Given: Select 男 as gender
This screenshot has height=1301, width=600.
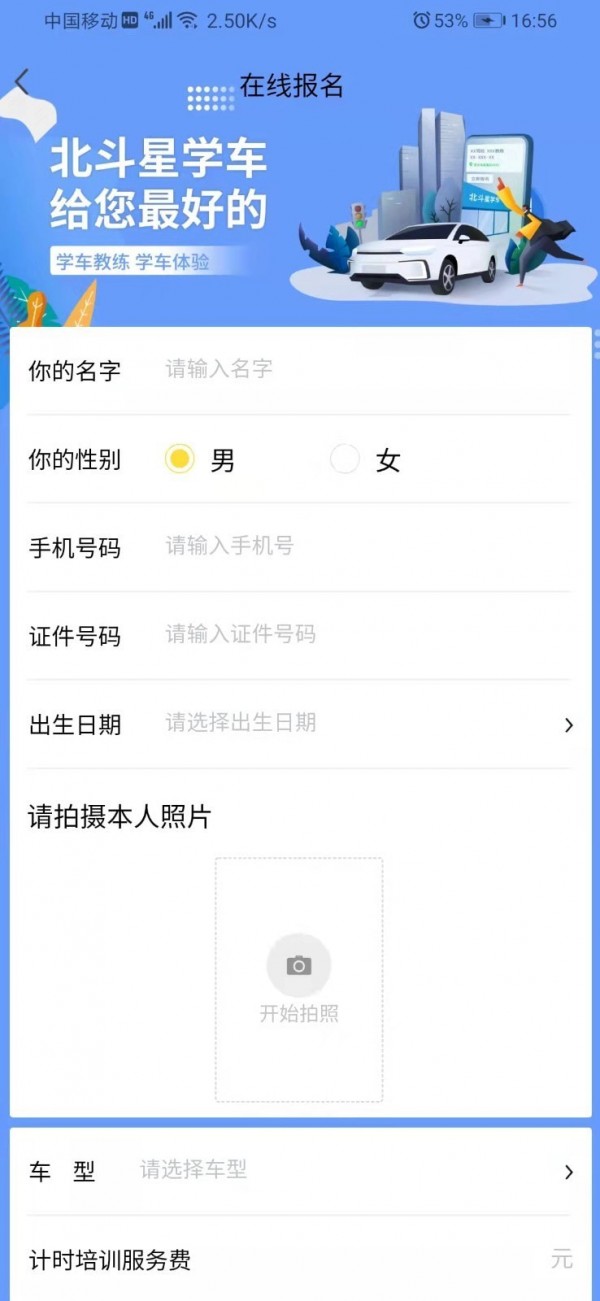Looking at the screenshot, I should click(180, 460).
